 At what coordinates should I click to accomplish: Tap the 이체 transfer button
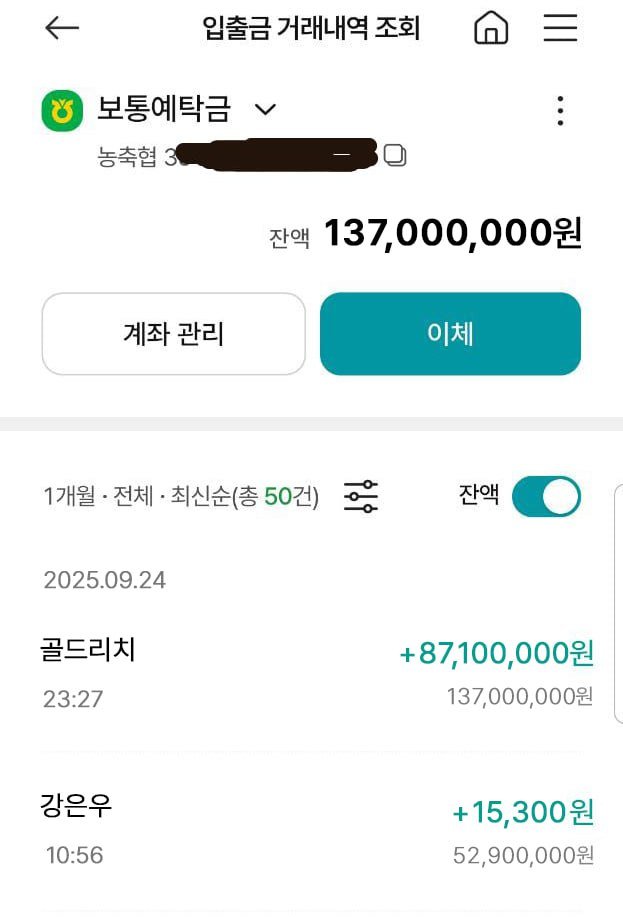(450, 334)
